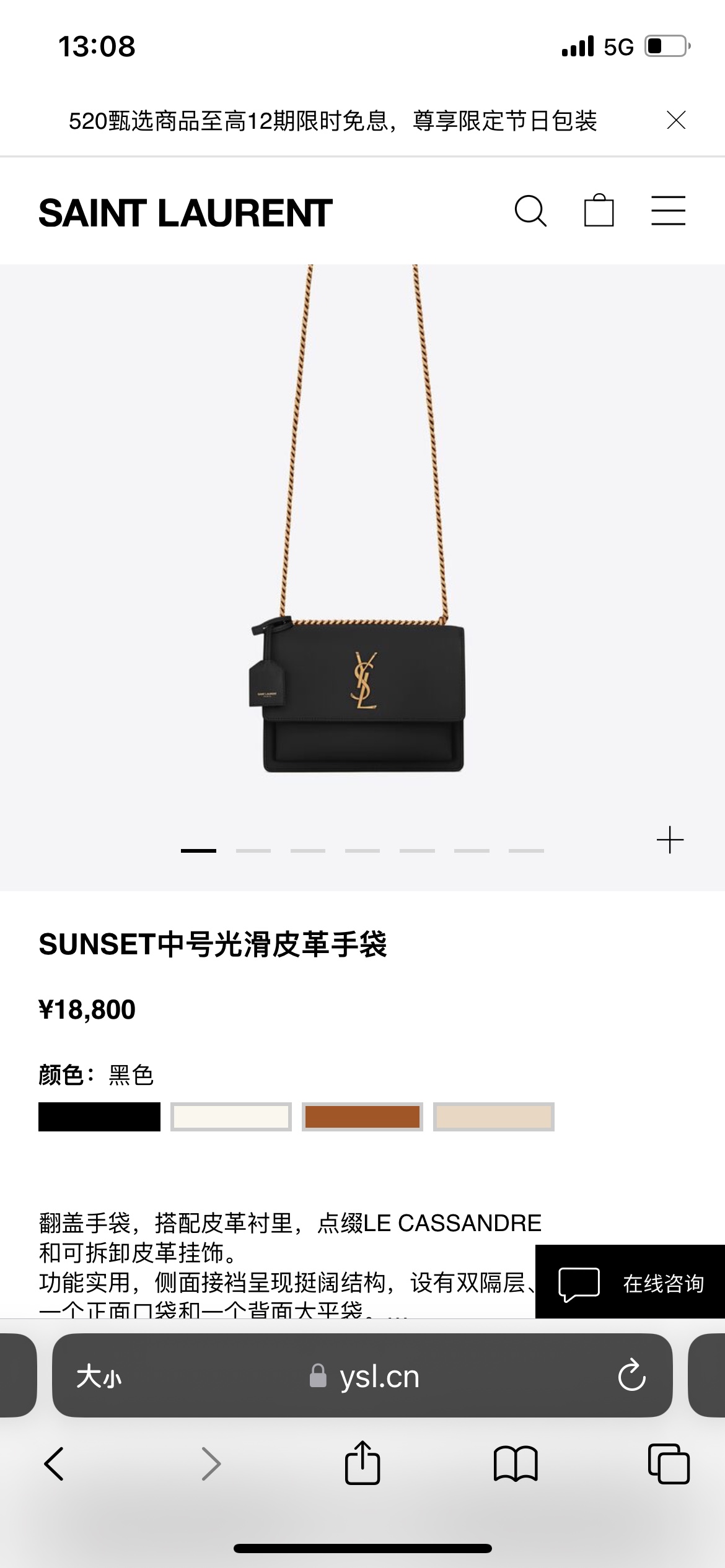Dismiss the 520 promotion banner
The width and height of the screenshot is (725, 1568).
tap(676, 120)
